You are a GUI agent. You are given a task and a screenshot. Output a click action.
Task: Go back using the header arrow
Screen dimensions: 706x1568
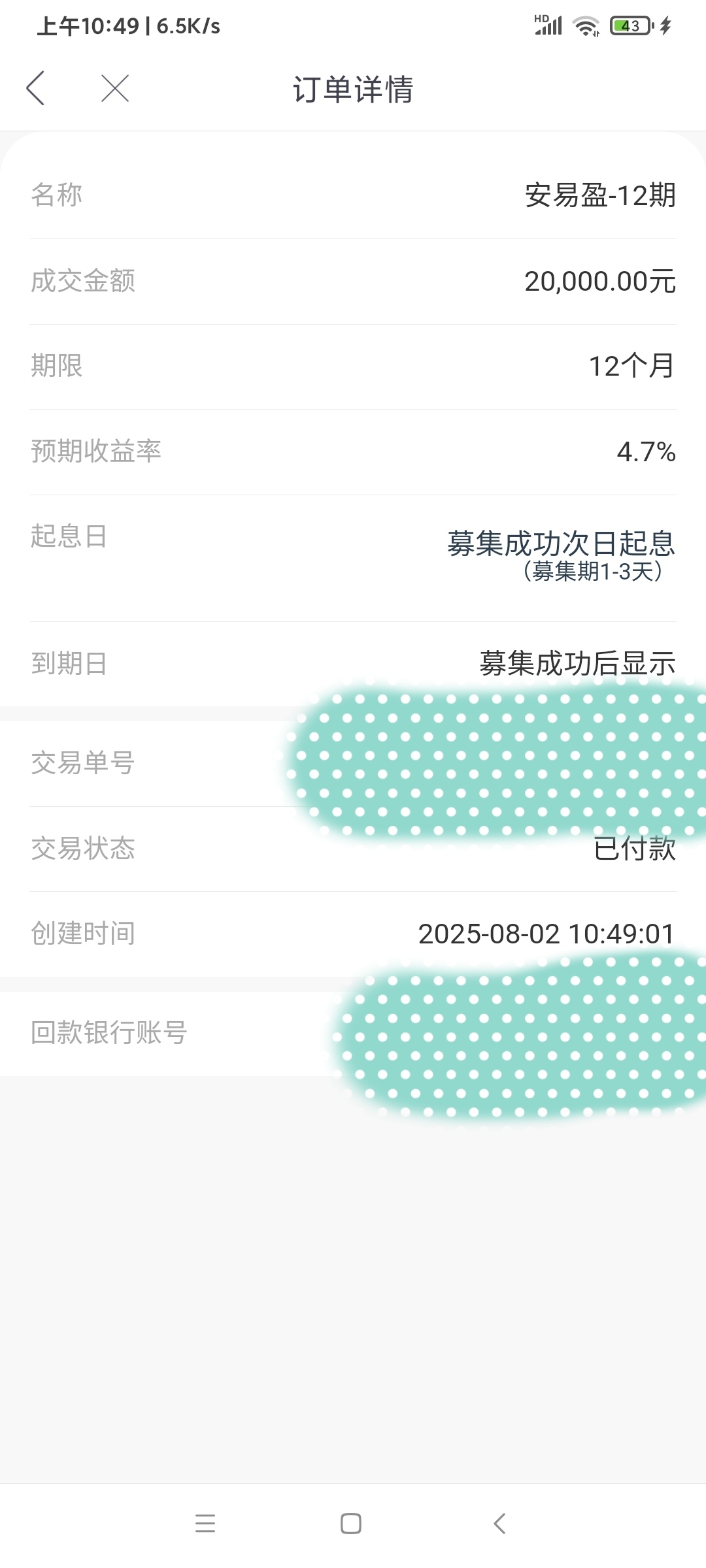pyautogui.click(x=35, y=88)
